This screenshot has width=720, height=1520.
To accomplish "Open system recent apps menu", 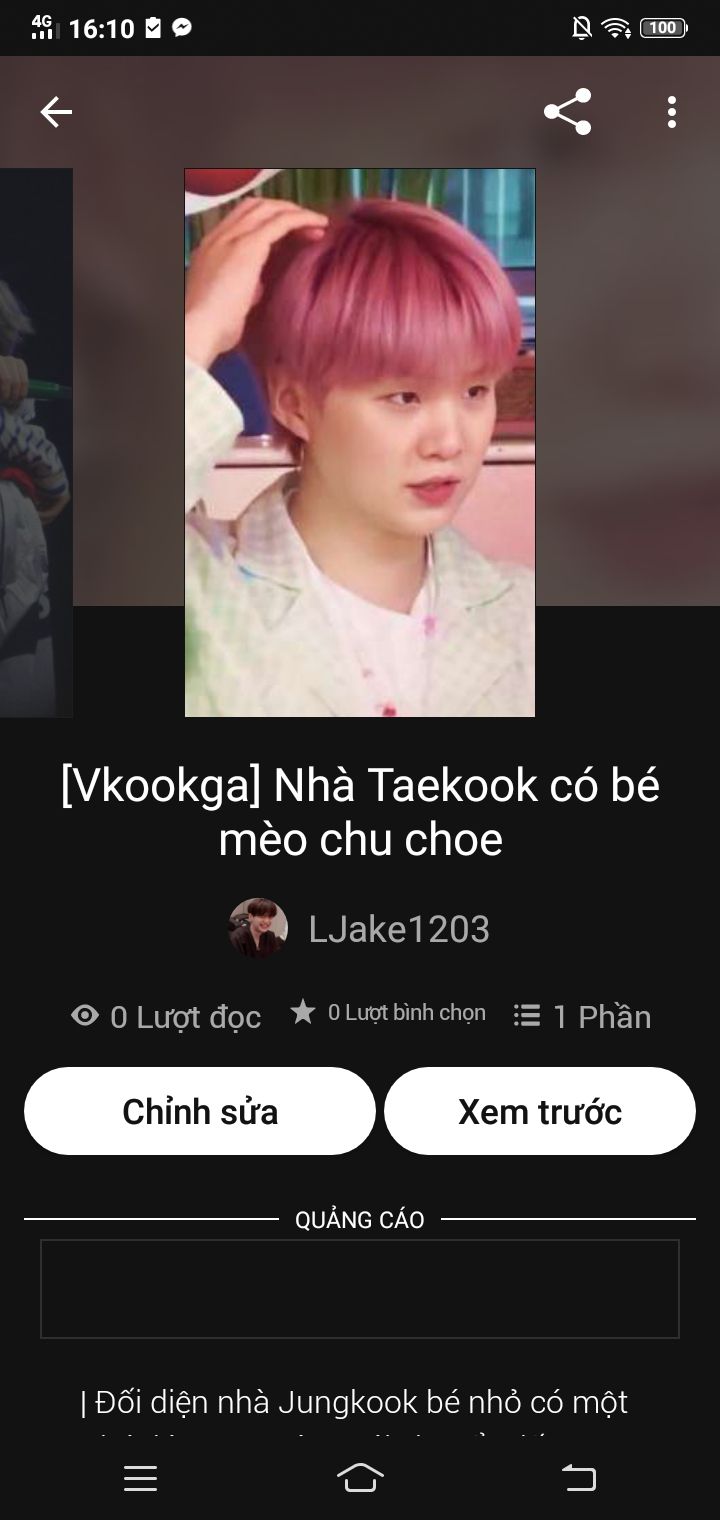I will (x=140, y=1478).
